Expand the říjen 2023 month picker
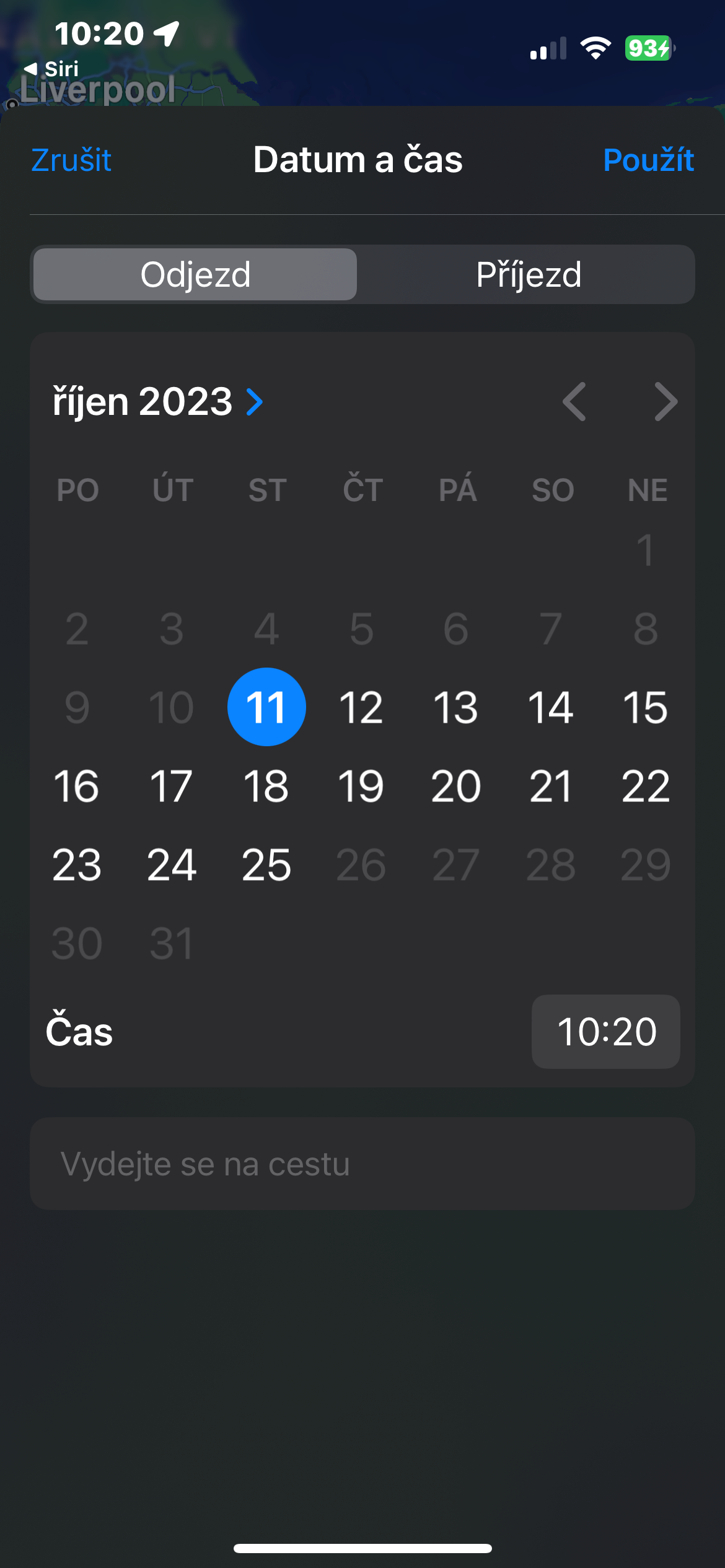Viewport: 725px width, 1568px height. tap(157, 401)
